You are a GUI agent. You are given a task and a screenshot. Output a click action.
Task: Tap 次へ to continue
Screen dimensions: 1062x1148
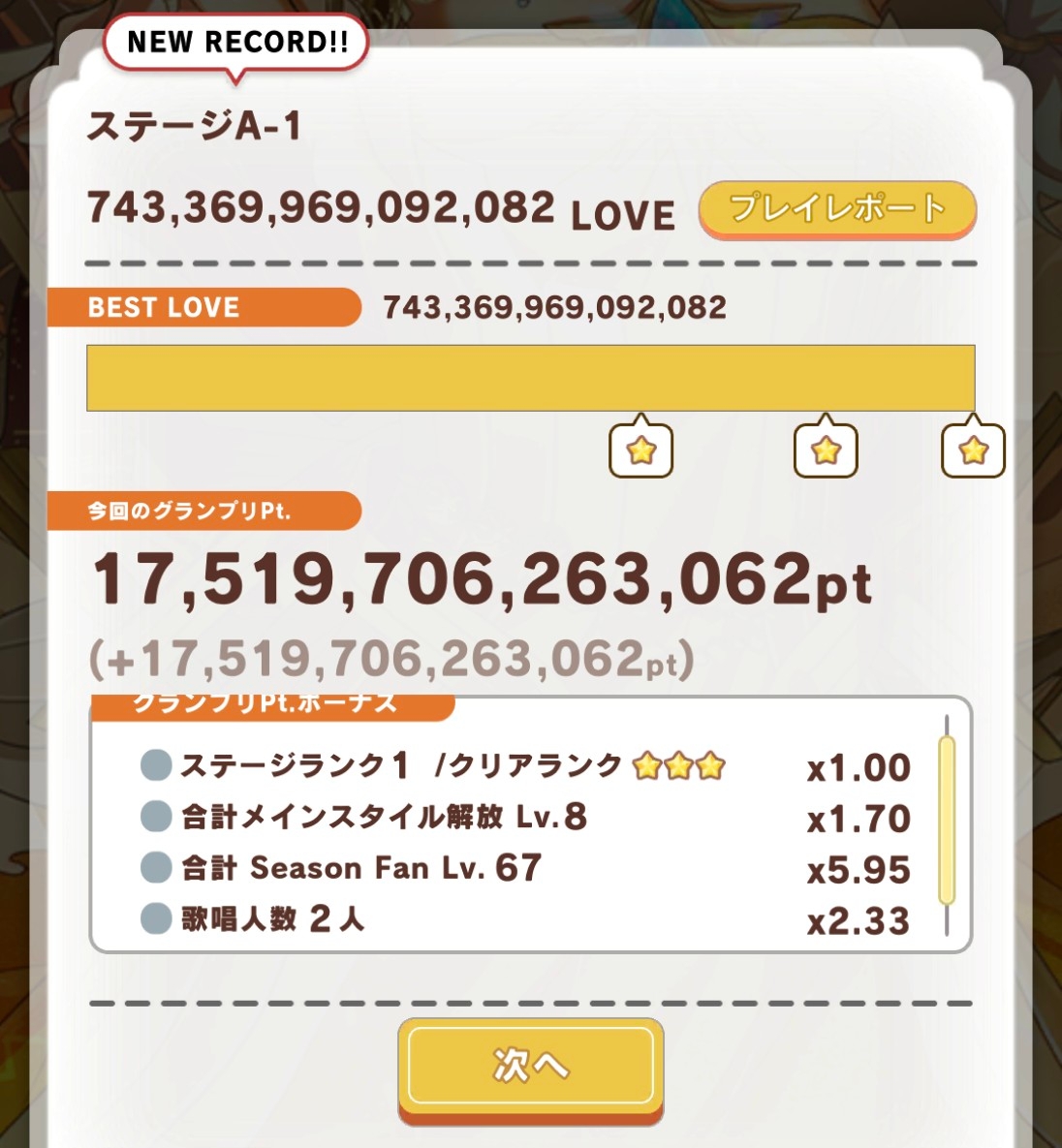click(x=530, y=1067)
